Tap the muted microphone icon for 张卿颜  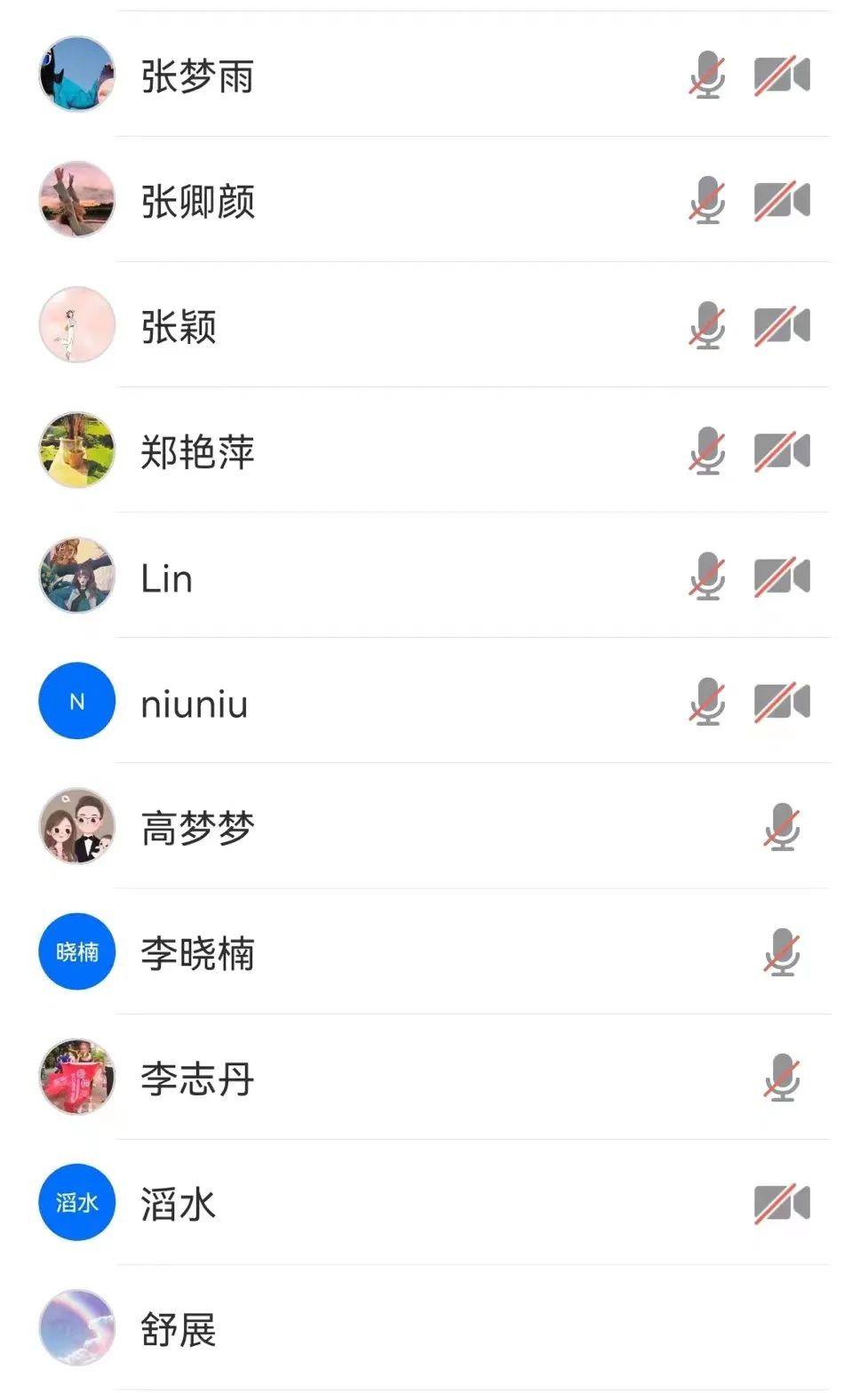[x=707, y=201]
